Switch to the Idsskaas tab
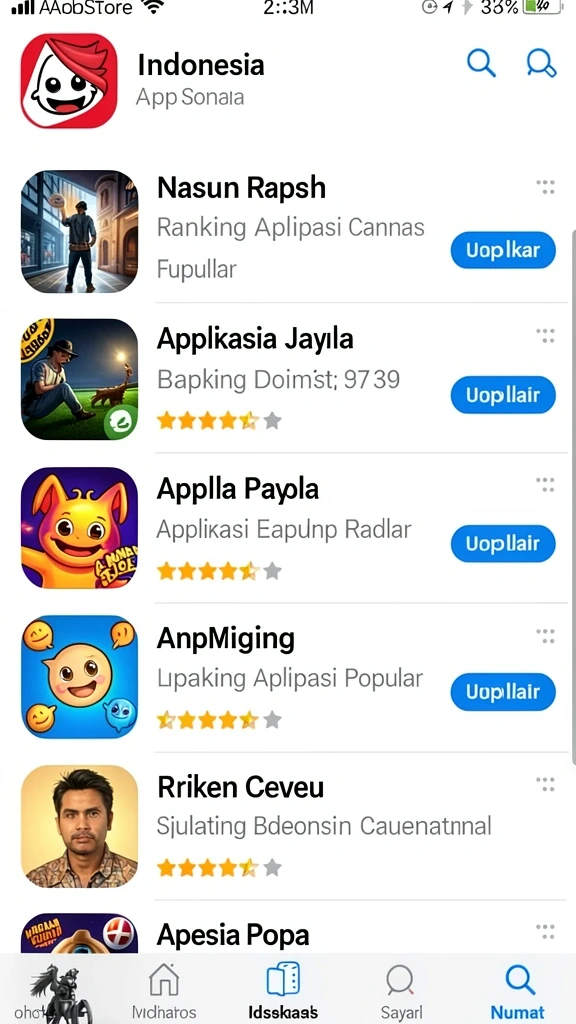The image size is (576, 1024). (x=283, y=991)
